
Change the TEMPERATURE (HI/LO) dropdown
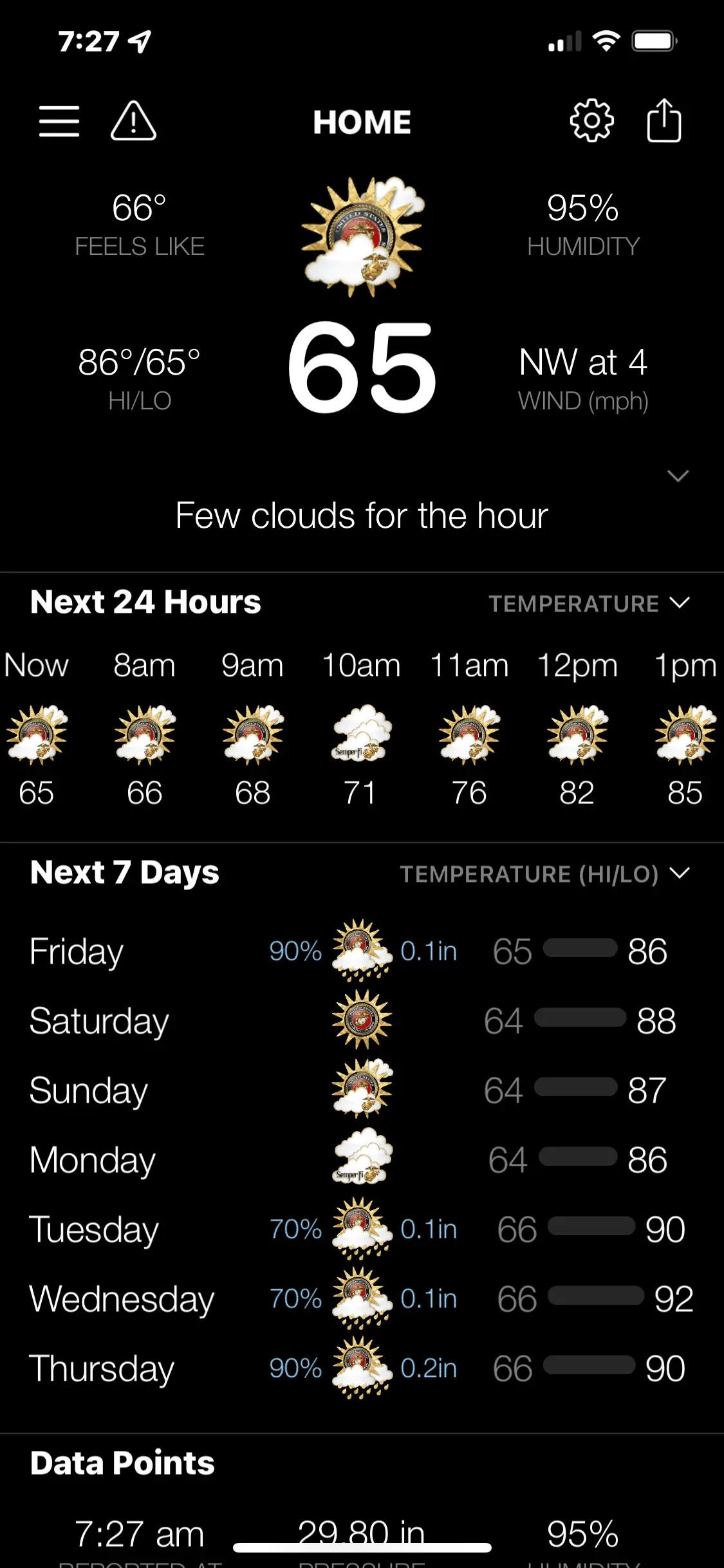pos(544,874)
